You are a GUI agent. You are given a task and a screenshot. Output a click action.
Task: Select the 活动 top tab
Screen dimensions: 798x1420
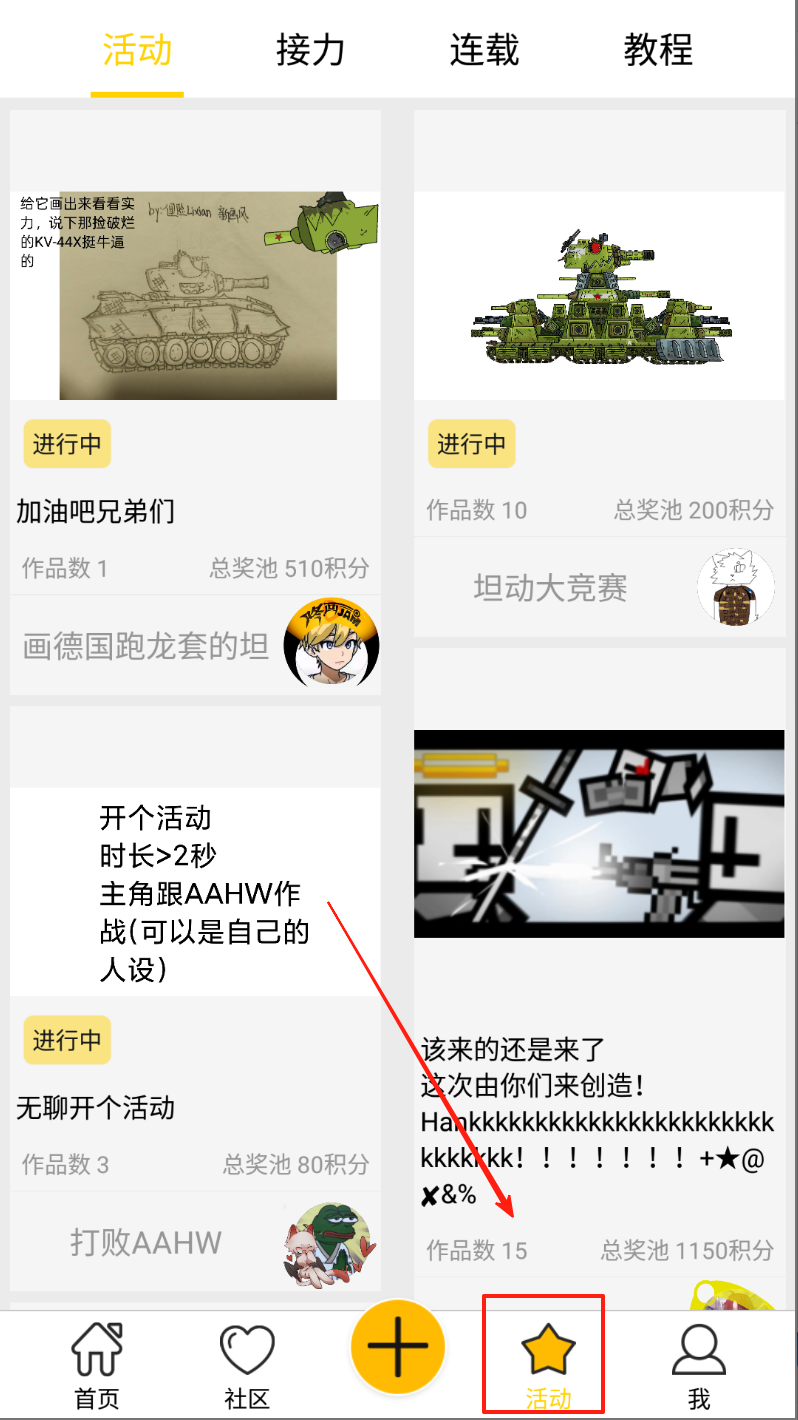[x=137, y=50]
